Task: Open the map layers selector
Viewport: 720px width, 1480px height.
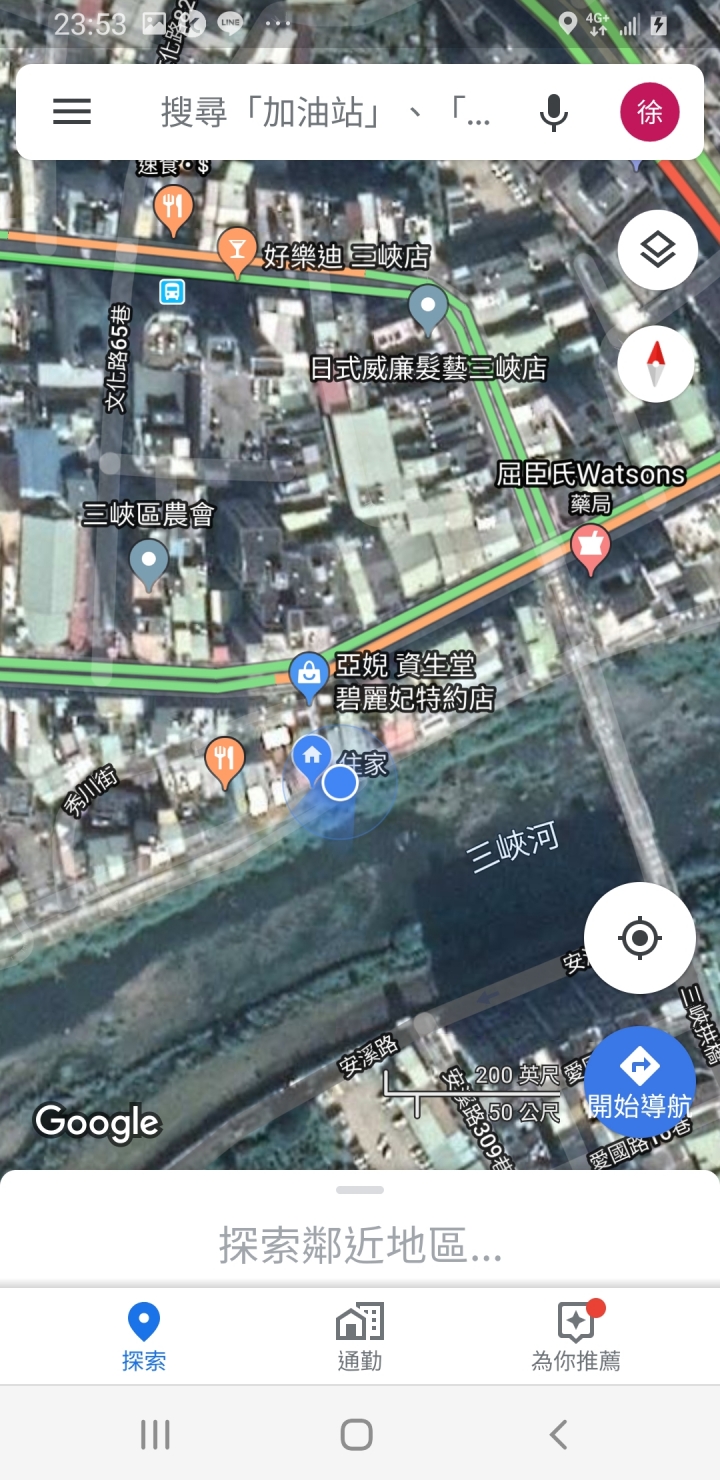Action: pos(657,250)
